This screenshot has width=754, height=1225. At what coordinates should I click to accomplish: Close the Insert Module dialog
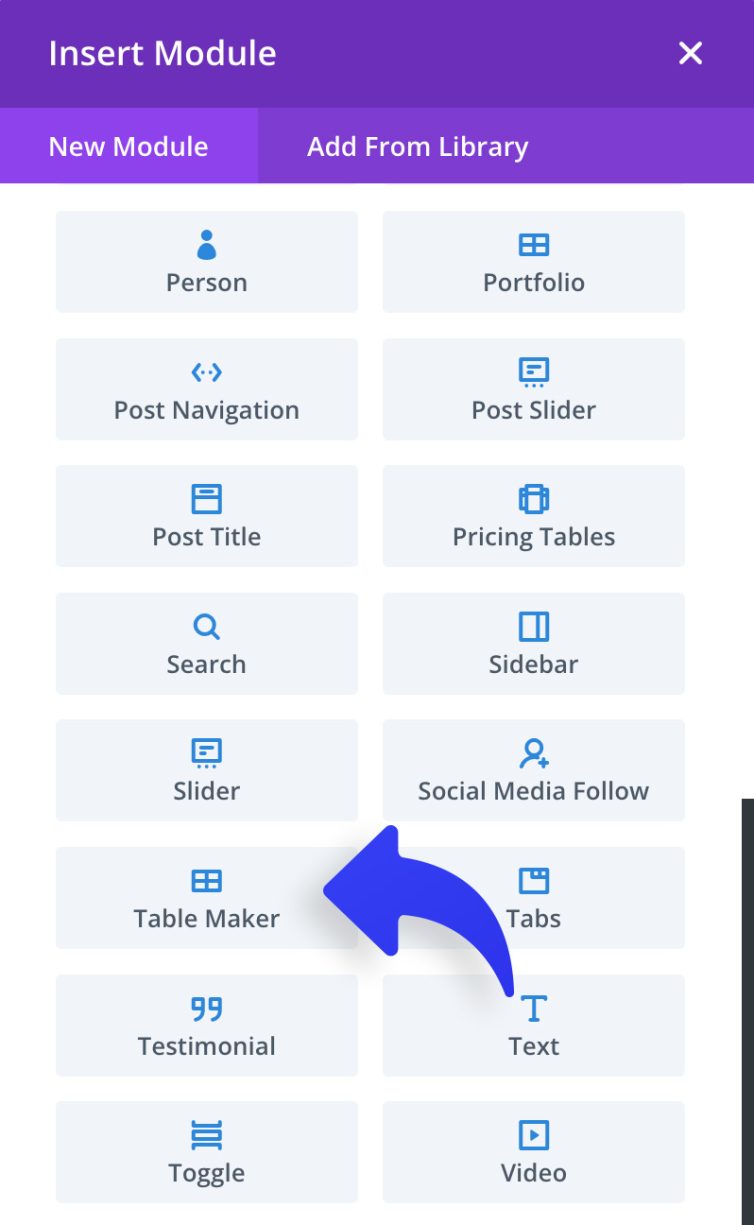pyautogui.click(x=689, y=53)
